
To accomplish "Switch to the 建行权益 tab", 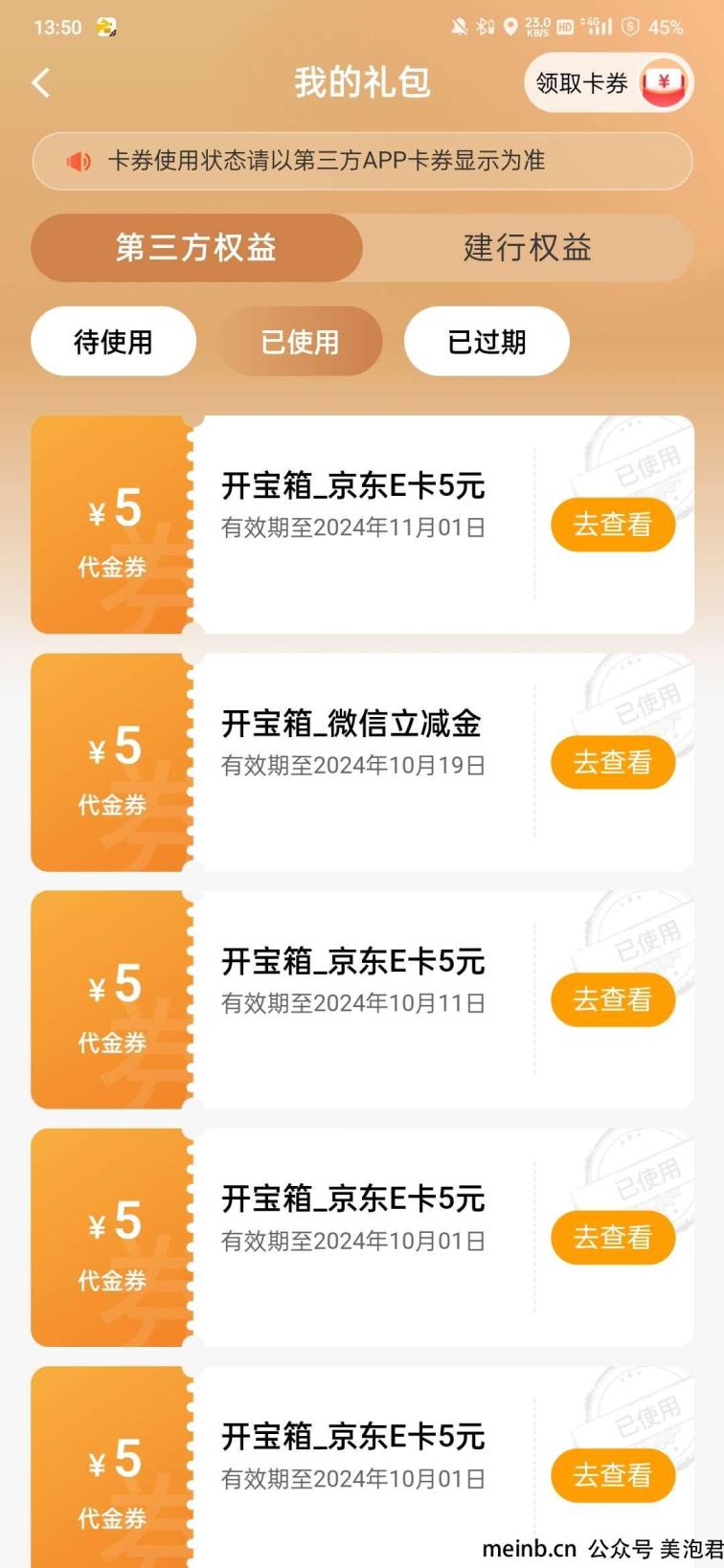I will click(528, 247).
